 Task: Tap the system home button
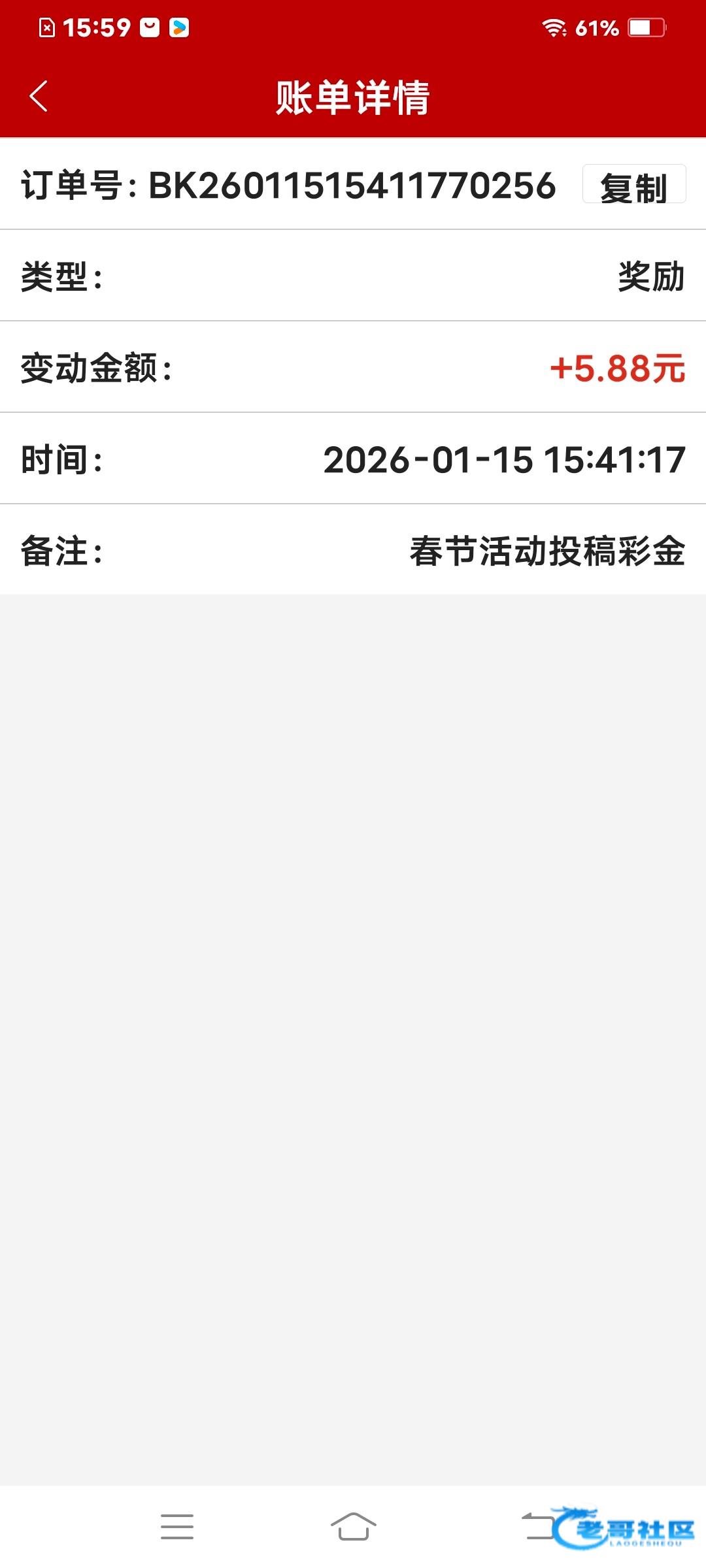pyautogui.click(x=353, y=1526)
